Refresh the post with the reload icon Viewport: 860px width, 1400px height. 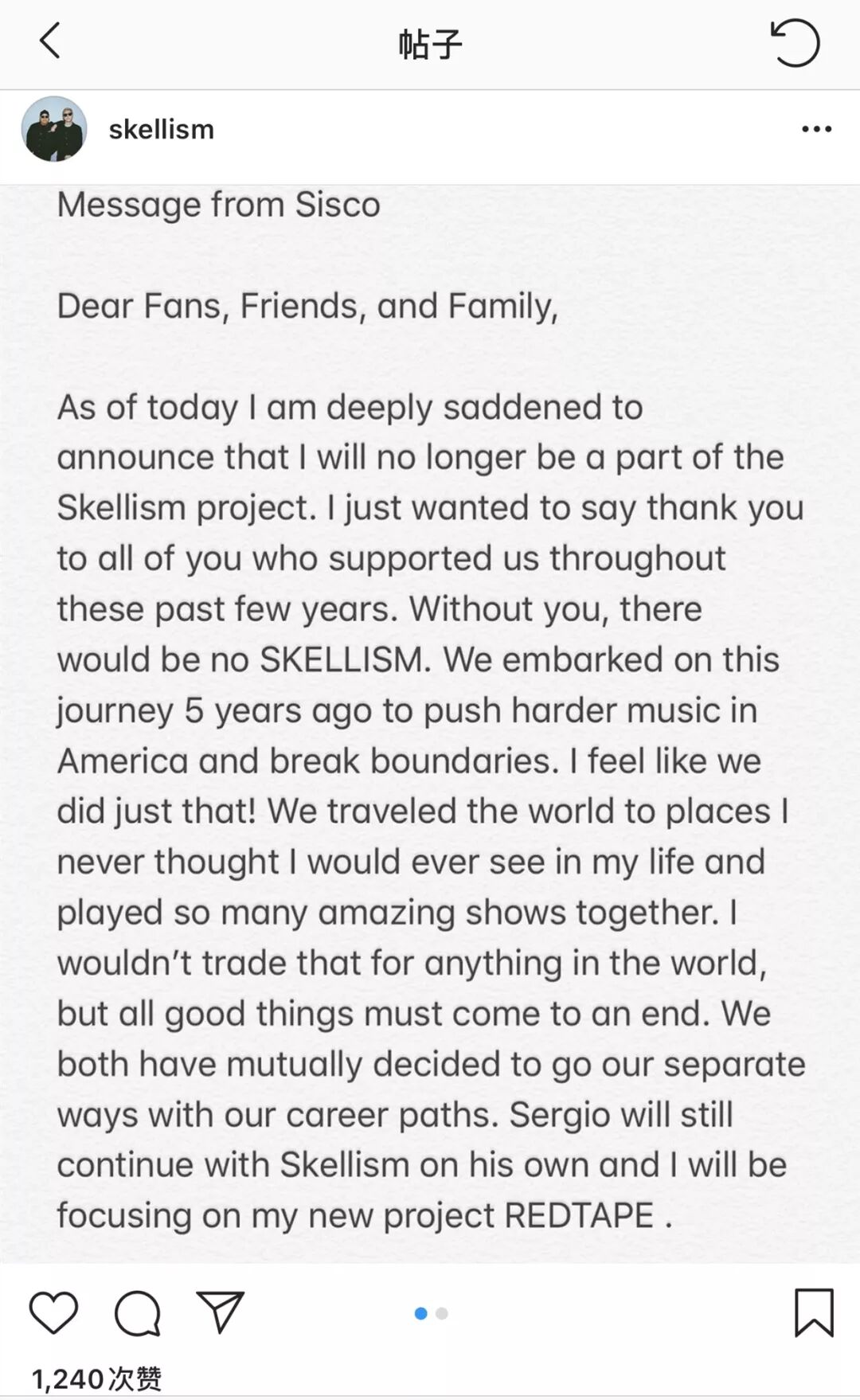(x=794, y=43)
